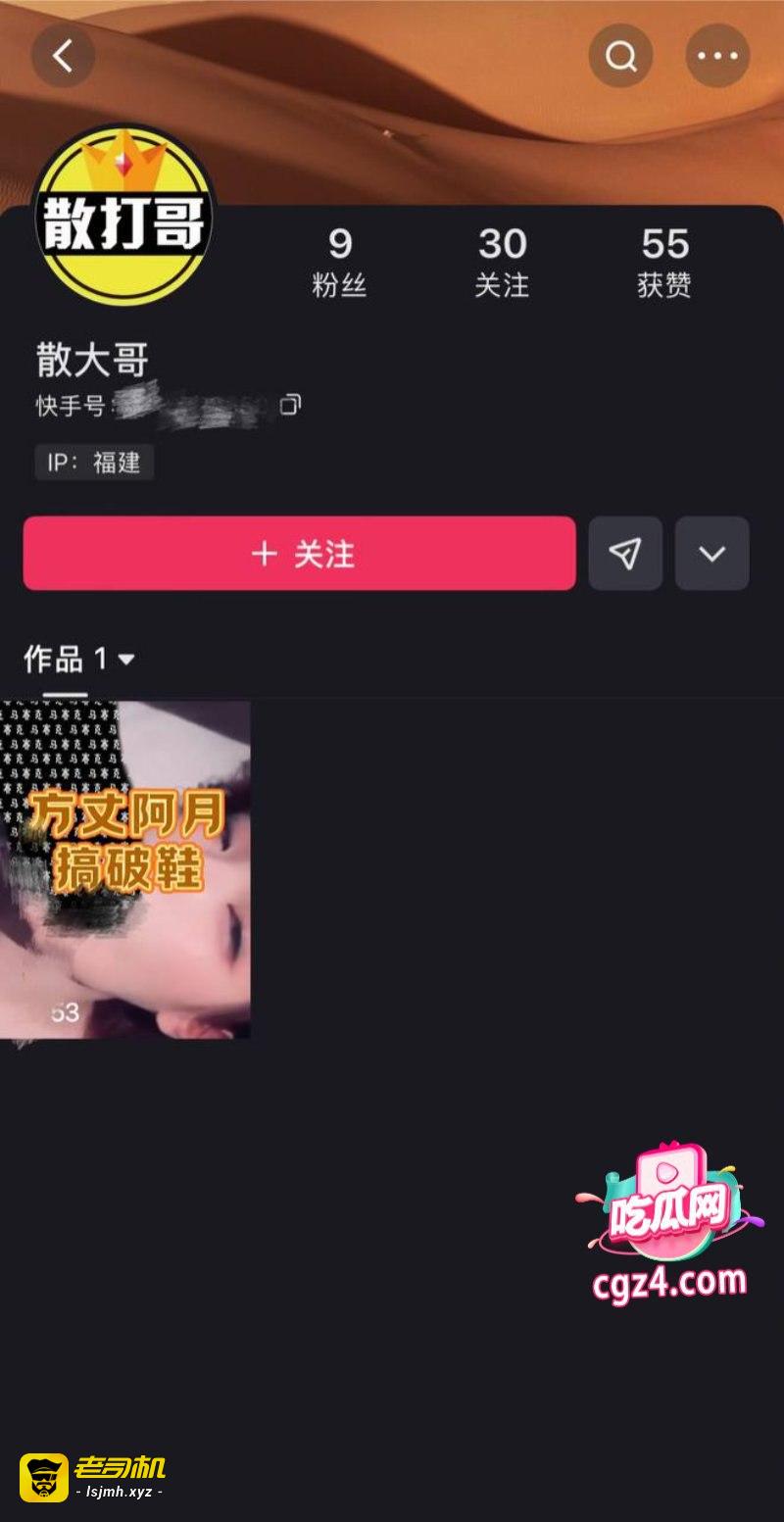Open the three-dot overflow menu
784x1522 pixels.
pyautogui.click(x=717, y=56)
